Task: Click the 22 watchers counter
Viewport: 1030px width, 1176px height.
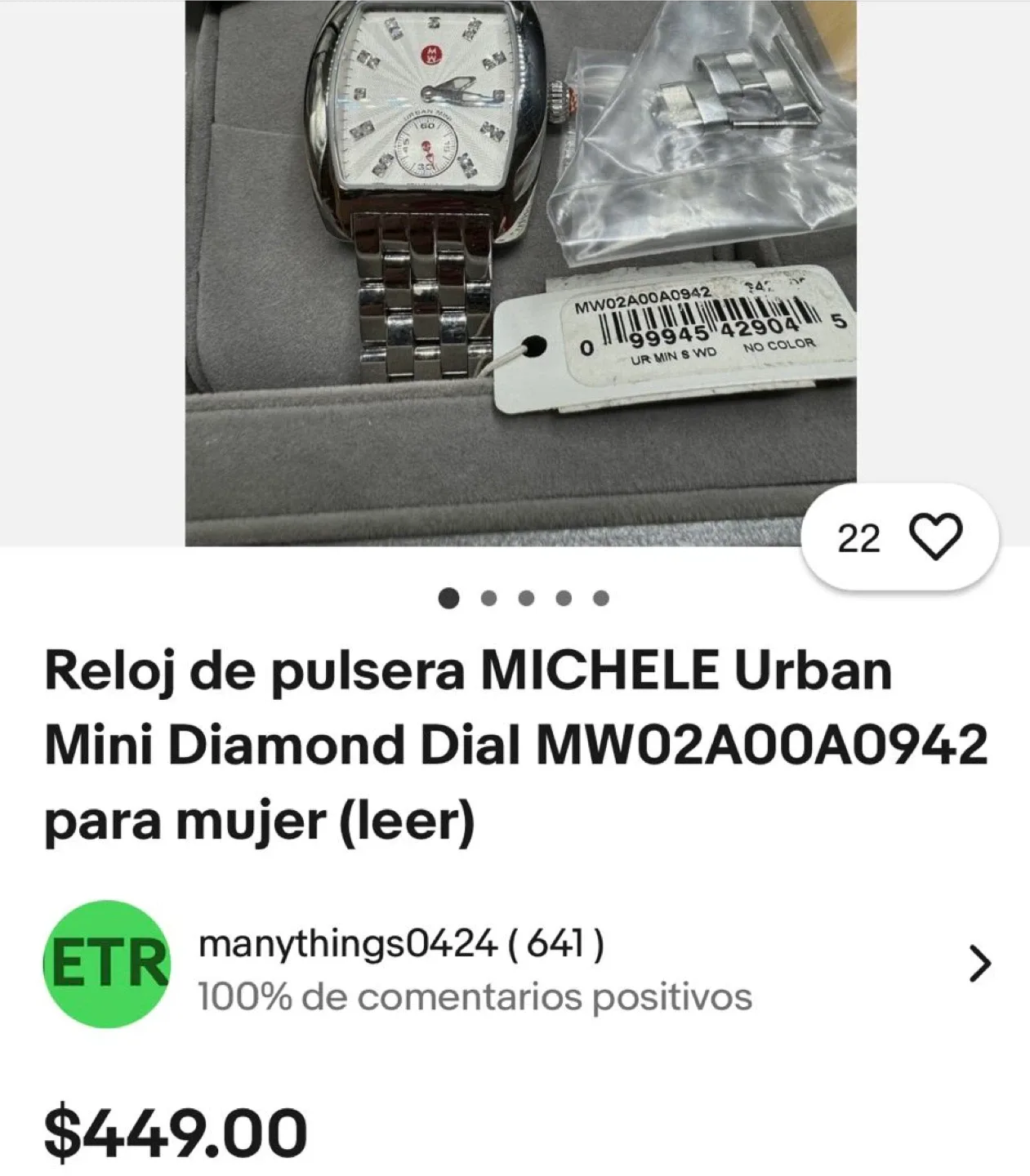Action: click(x=859, y=535)
